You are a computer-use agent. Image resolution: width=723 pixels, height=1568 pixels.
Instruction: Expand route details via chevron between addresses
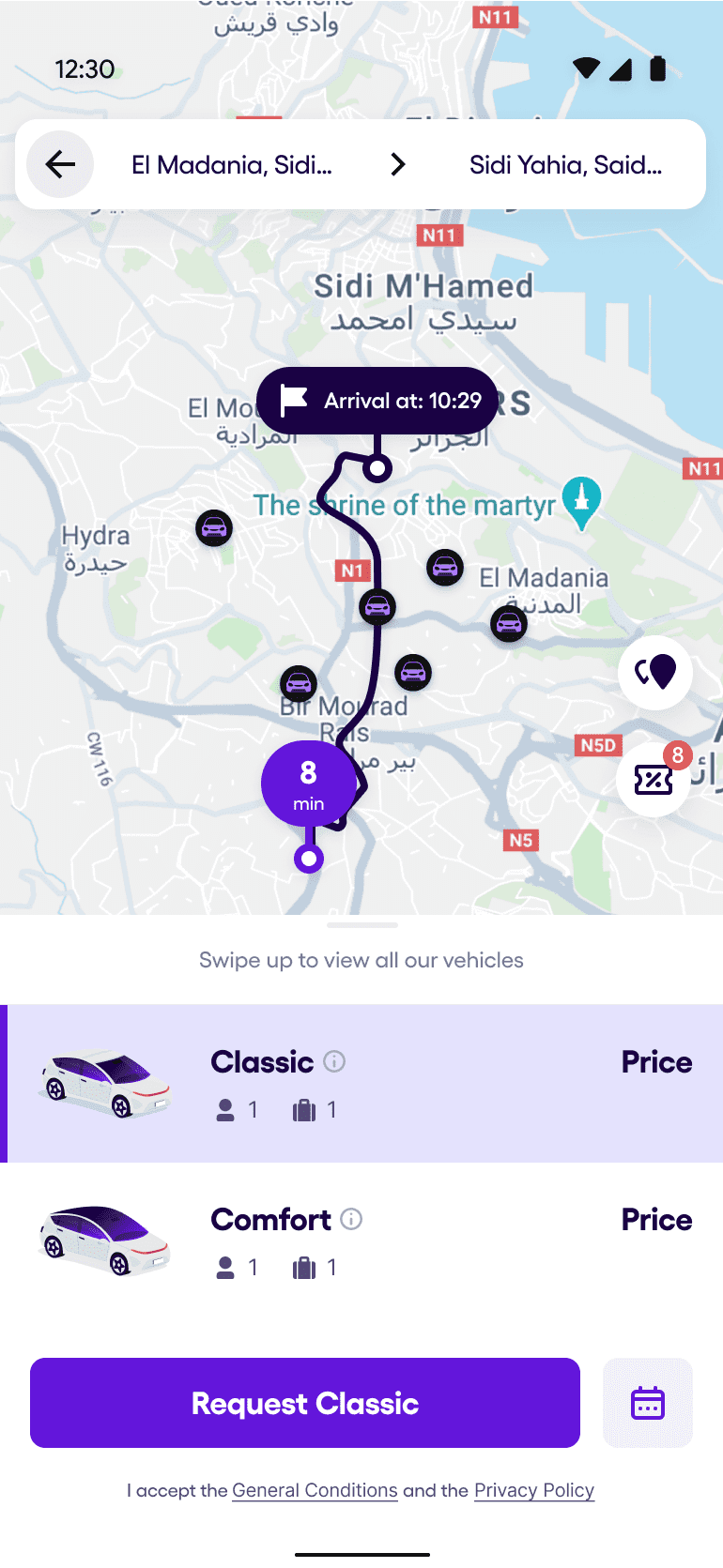click(x=397, y=163)
